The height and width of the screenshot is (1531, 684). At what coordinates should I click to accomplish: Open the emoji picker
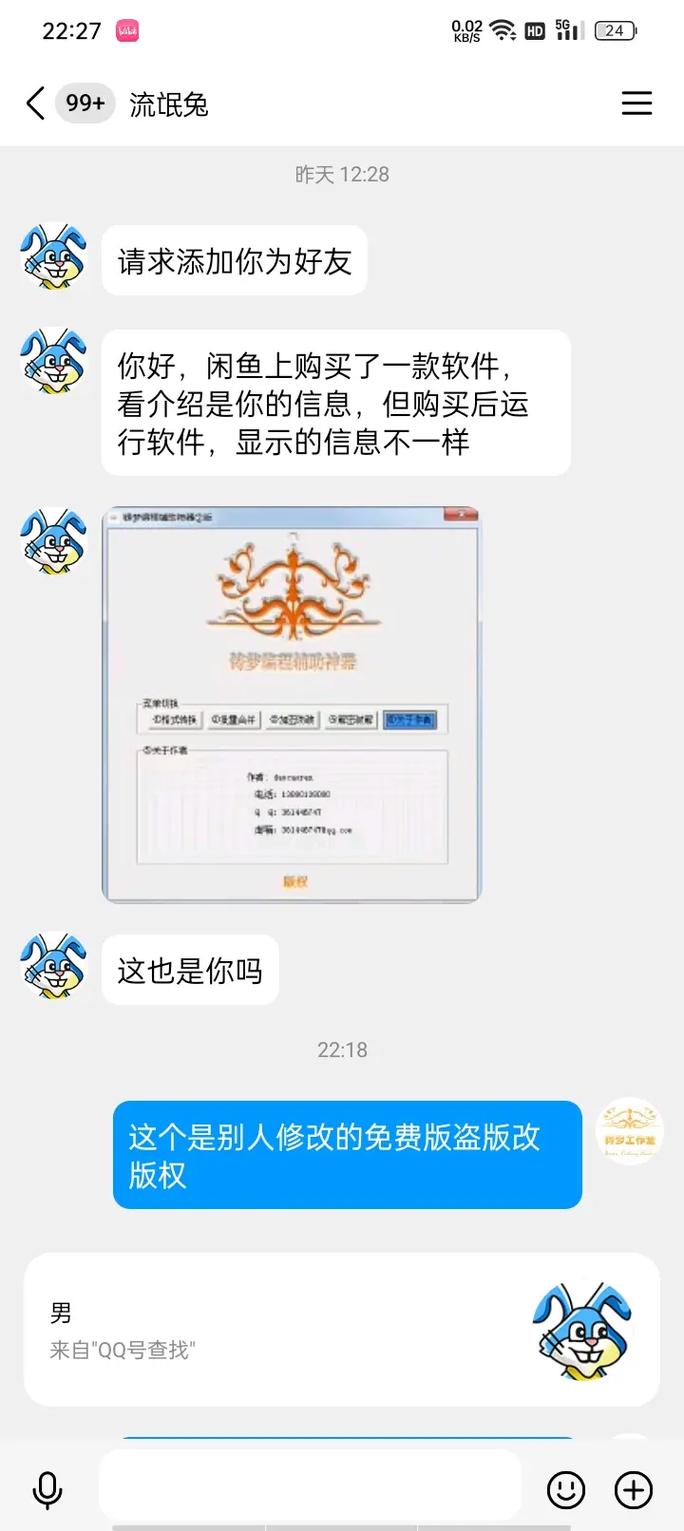565,1490
